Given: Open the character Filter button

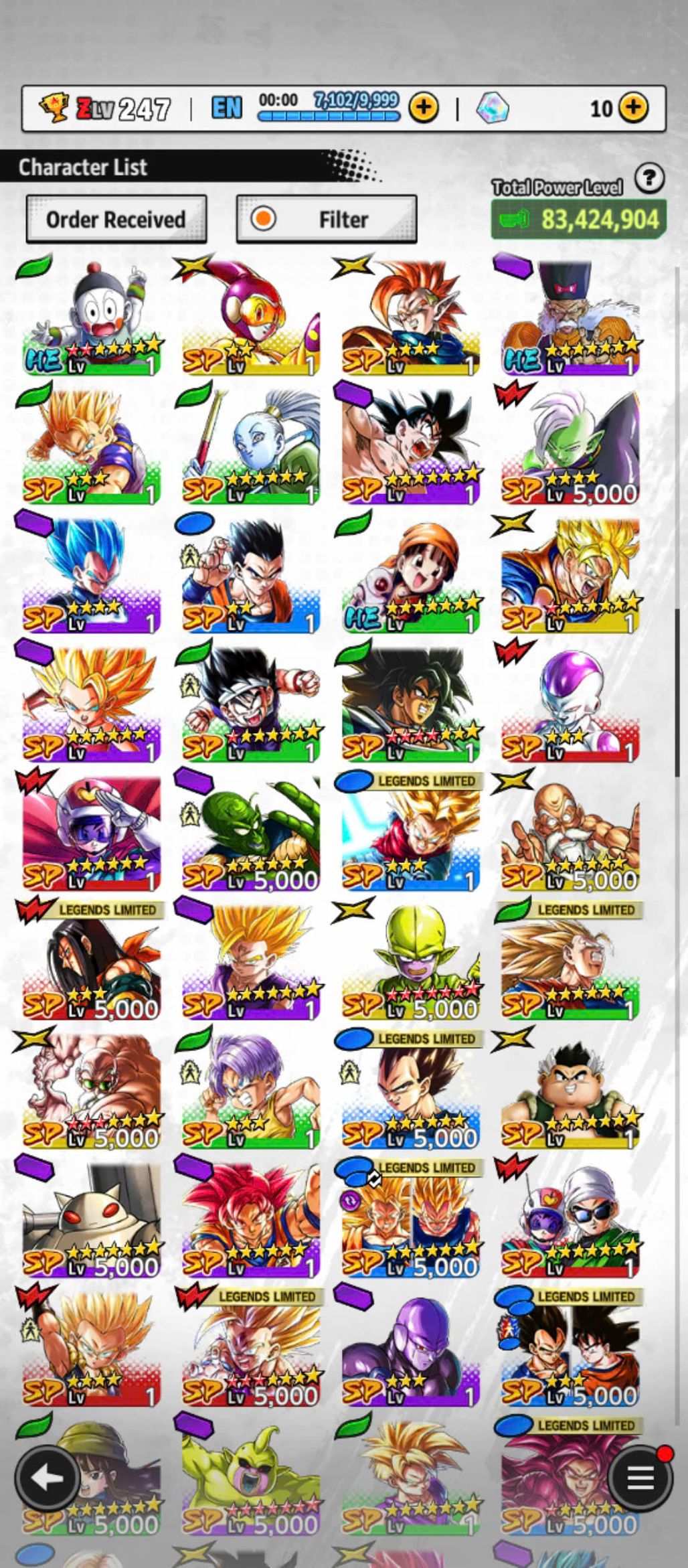Looking at the screenshot, I should coord(327,219).
